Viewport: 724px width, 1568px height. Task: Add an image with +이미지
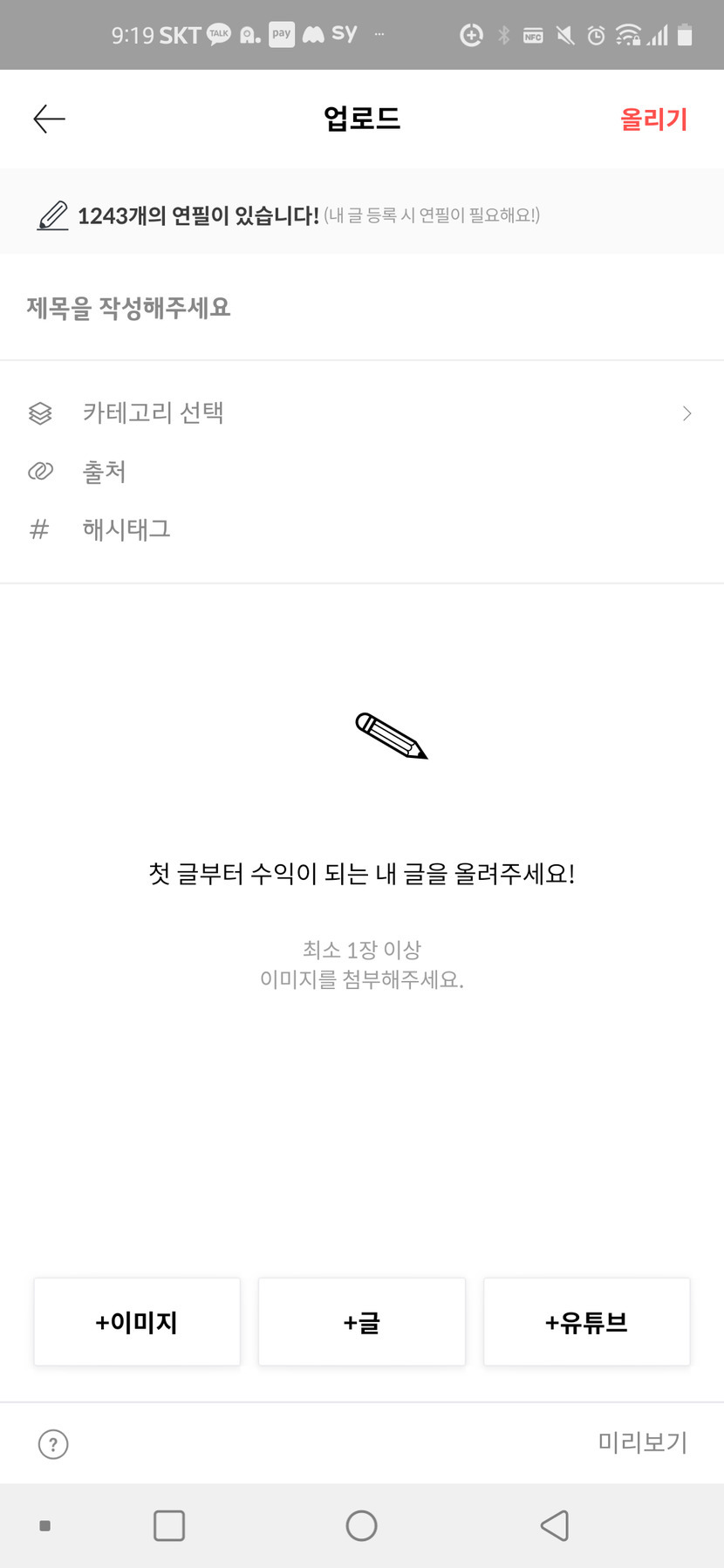tap(137, 1322)
